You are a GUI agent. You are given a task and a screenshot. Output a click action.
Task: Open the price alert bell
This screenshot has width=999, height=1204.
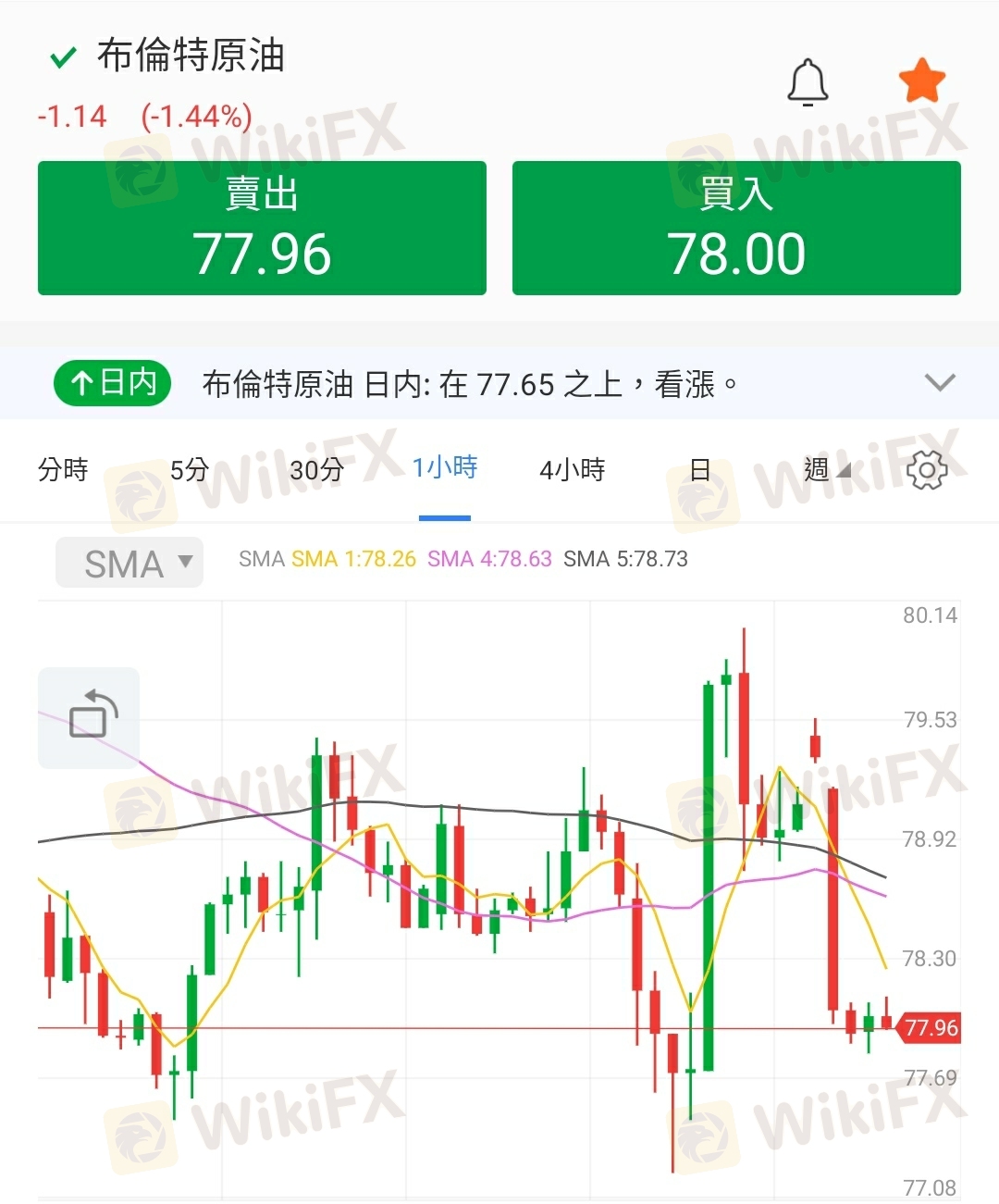click(x=808, y=82)
